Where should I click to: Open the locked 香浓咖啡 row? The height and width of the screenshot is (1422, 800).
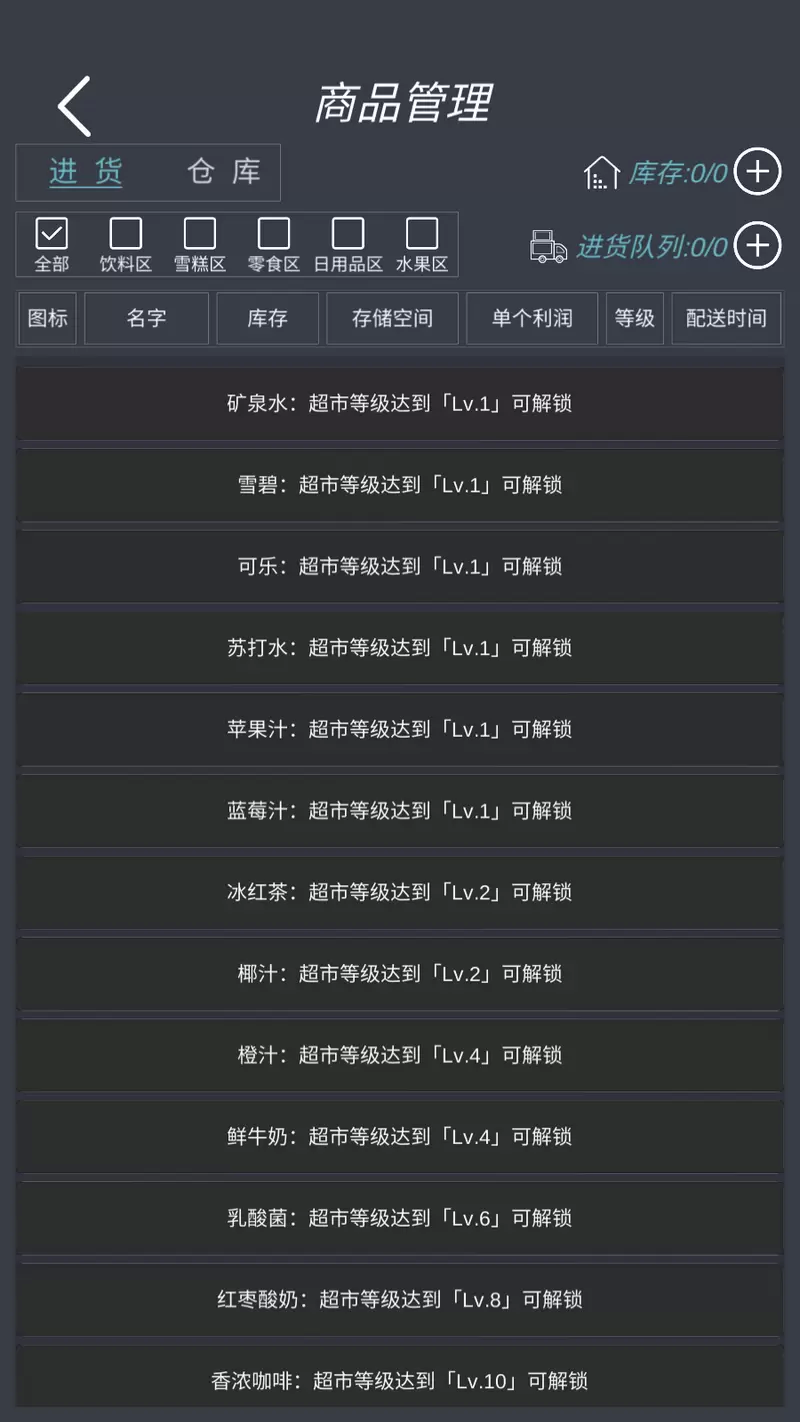click(x=399, y=1381)
